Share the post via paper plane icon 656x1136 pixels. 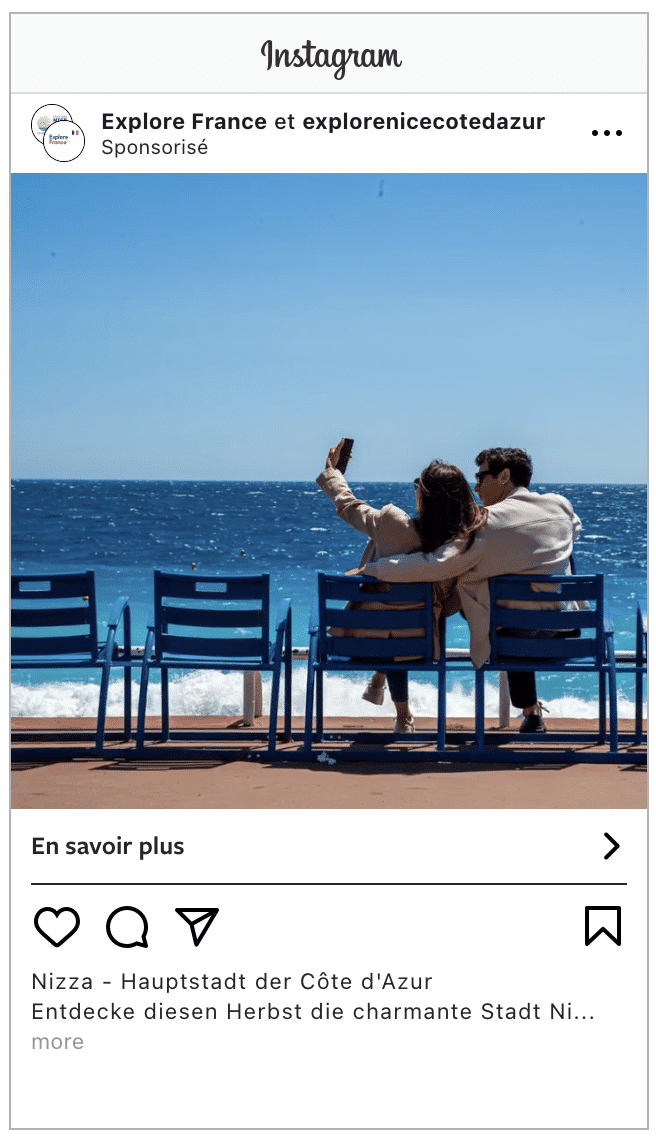(197, 926)
